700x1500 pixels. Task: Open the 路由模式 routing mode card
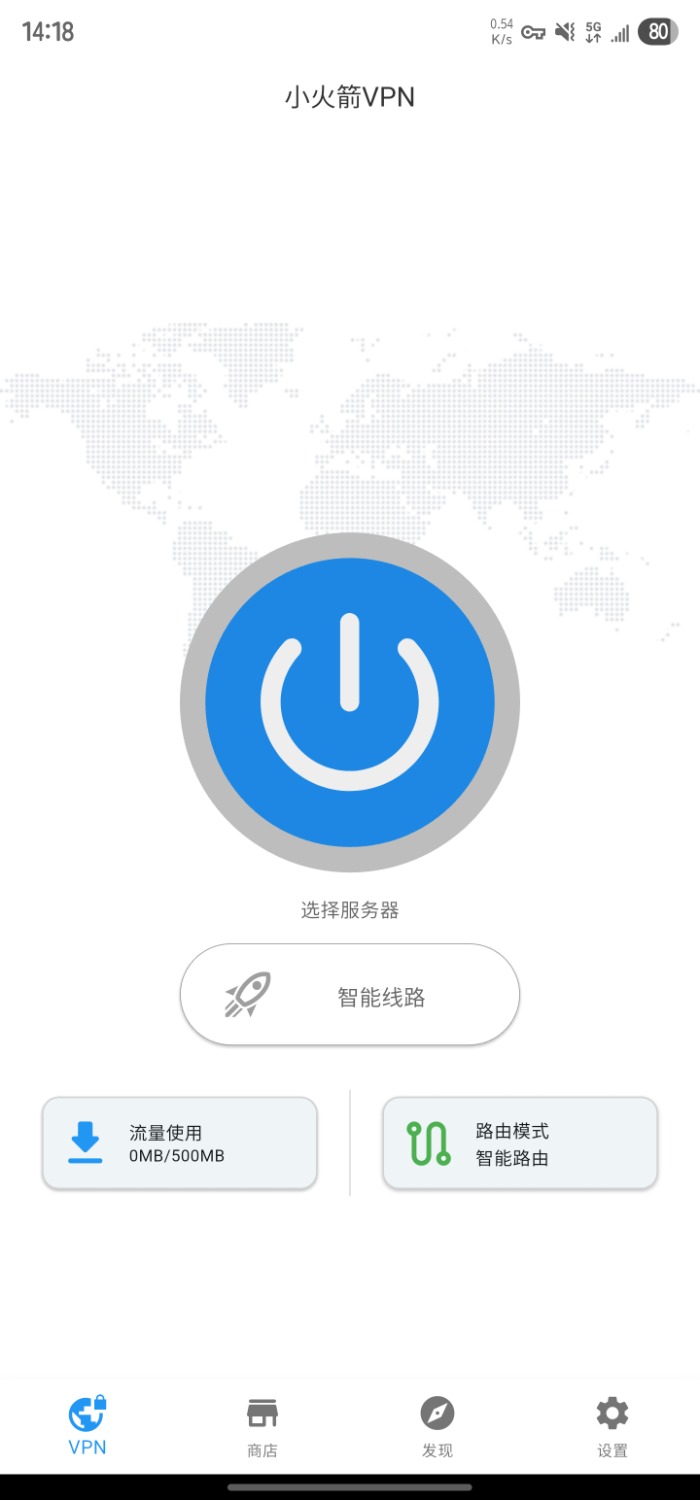520,1143
